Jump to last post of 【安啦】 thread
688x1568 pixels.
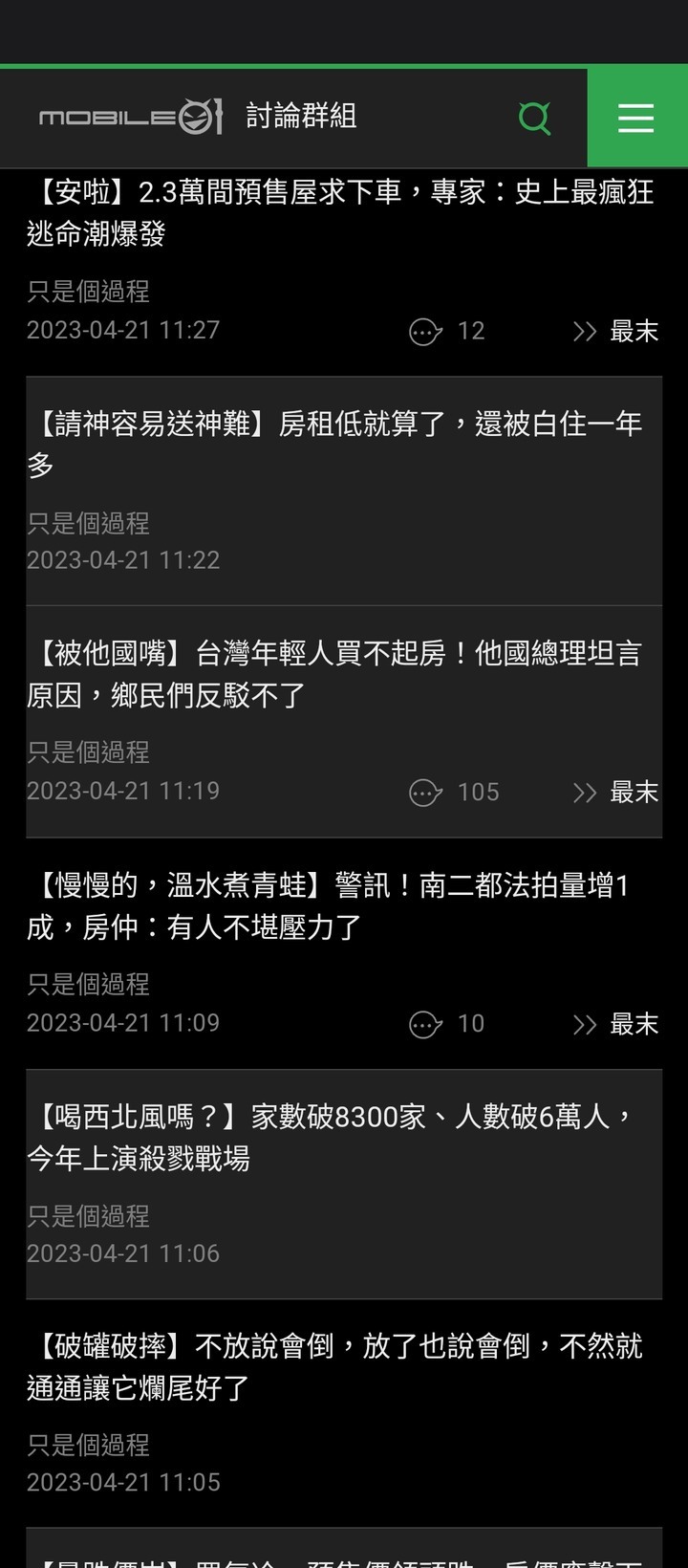click(616, 332)
